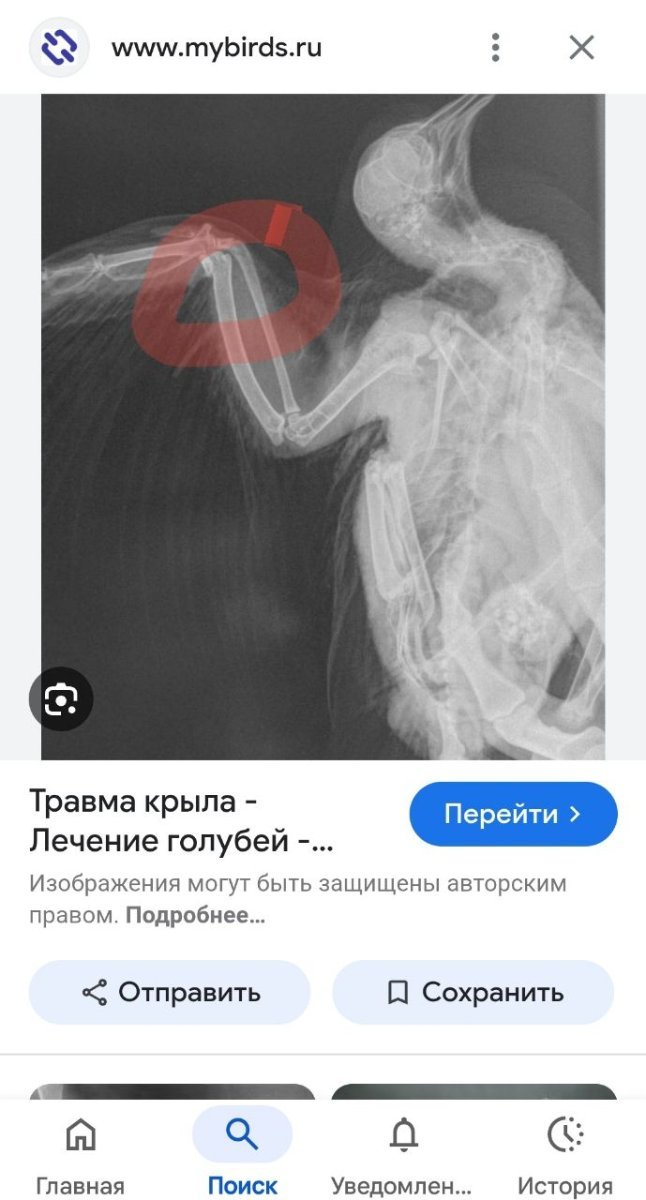Screen dimensions: 646x1200
Task: Open the Травма крыла page title
Action: click(180, 821)
